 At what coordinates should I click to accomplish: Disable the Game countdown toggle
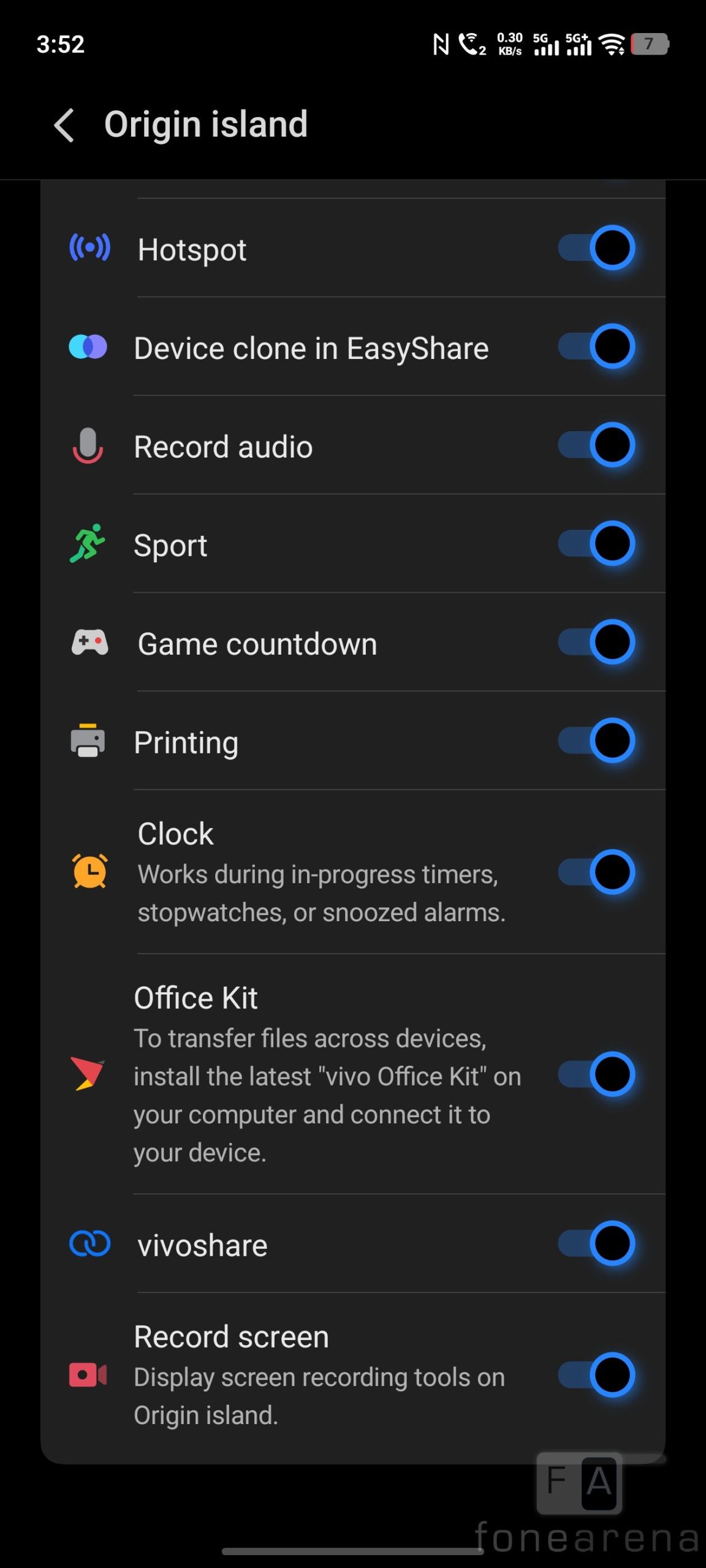click(596, 643)
